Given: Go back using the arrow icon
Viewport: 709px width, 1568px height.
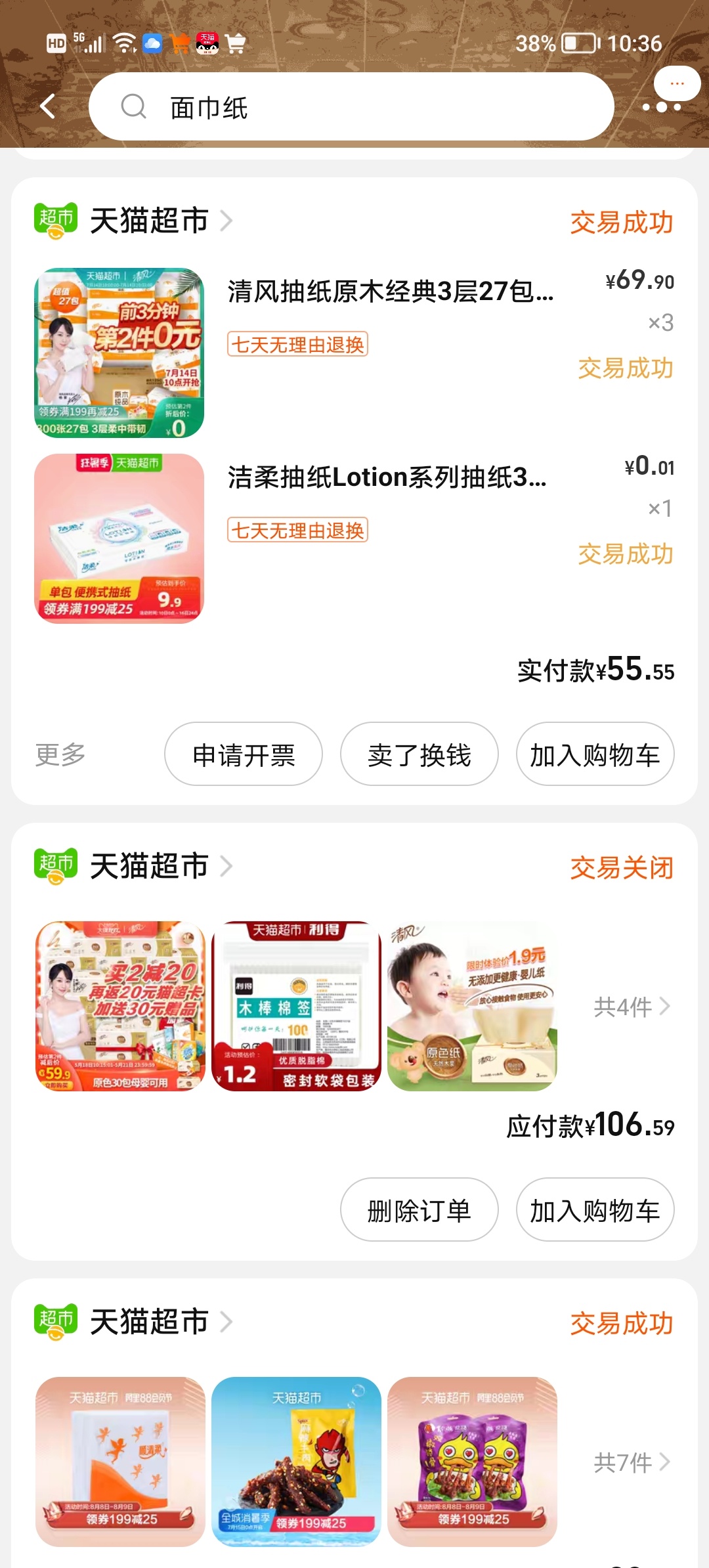Looking at the screenshot, I should [47, 106].
